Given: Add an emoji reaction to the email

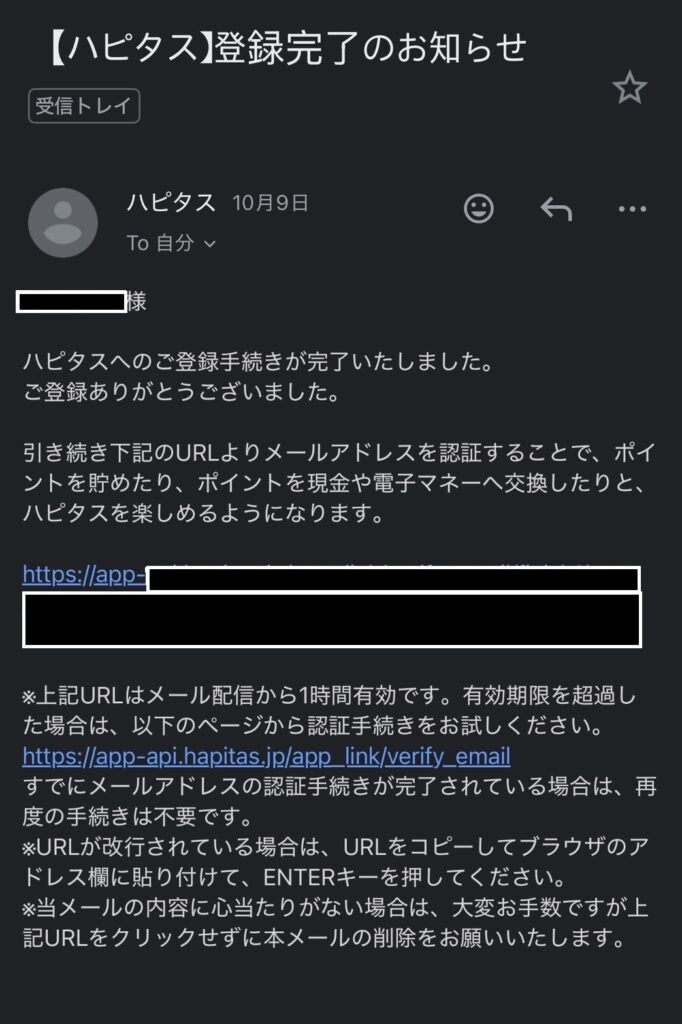Looking at the screenshot, I should pyautogui.click(x=479, y=208).
